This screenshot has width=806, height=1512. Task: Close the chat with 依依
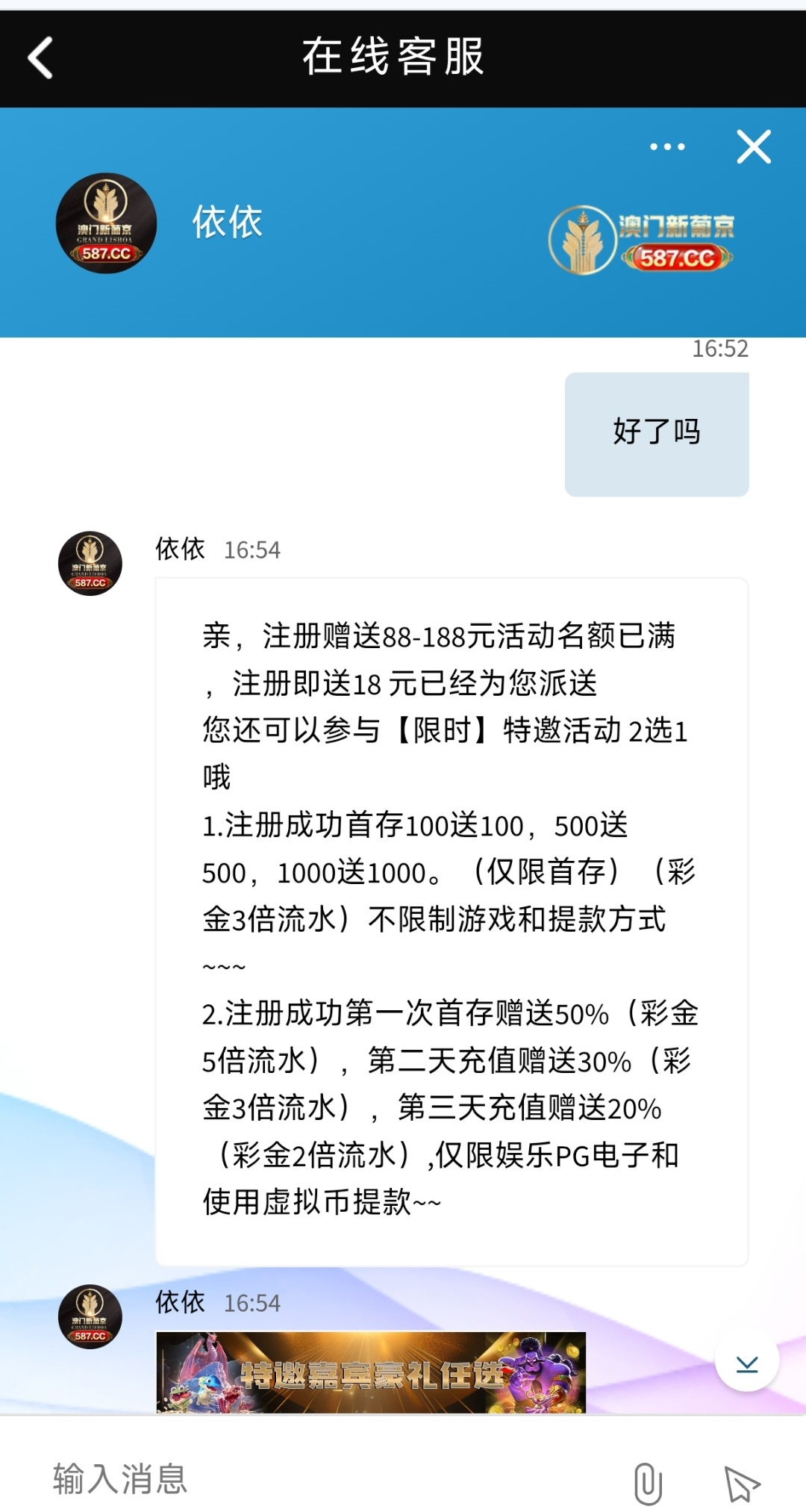coord(754,147)
